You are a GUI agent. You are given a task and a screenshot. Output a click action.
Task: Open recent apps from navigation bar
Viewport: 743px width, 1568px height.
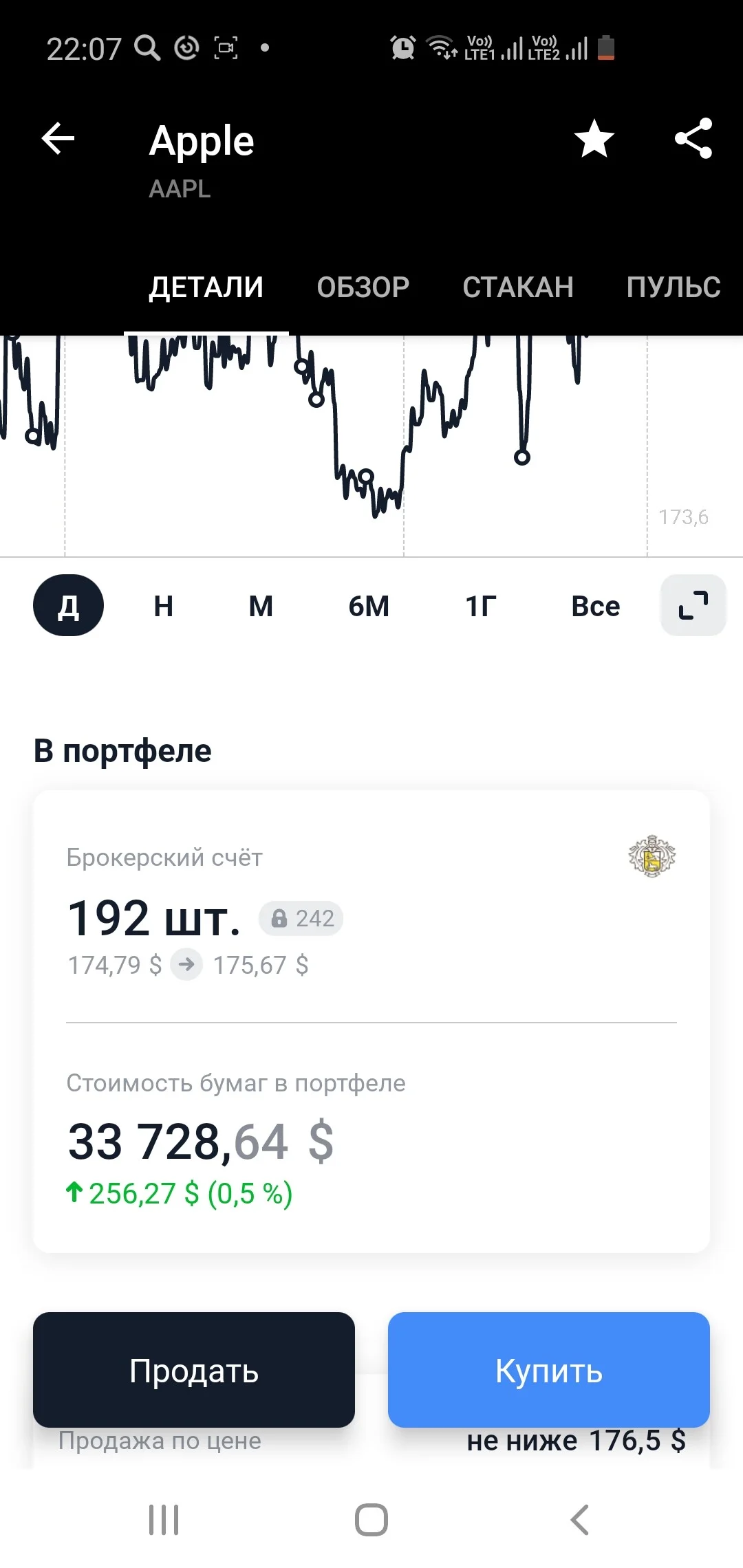(164, 1520)
